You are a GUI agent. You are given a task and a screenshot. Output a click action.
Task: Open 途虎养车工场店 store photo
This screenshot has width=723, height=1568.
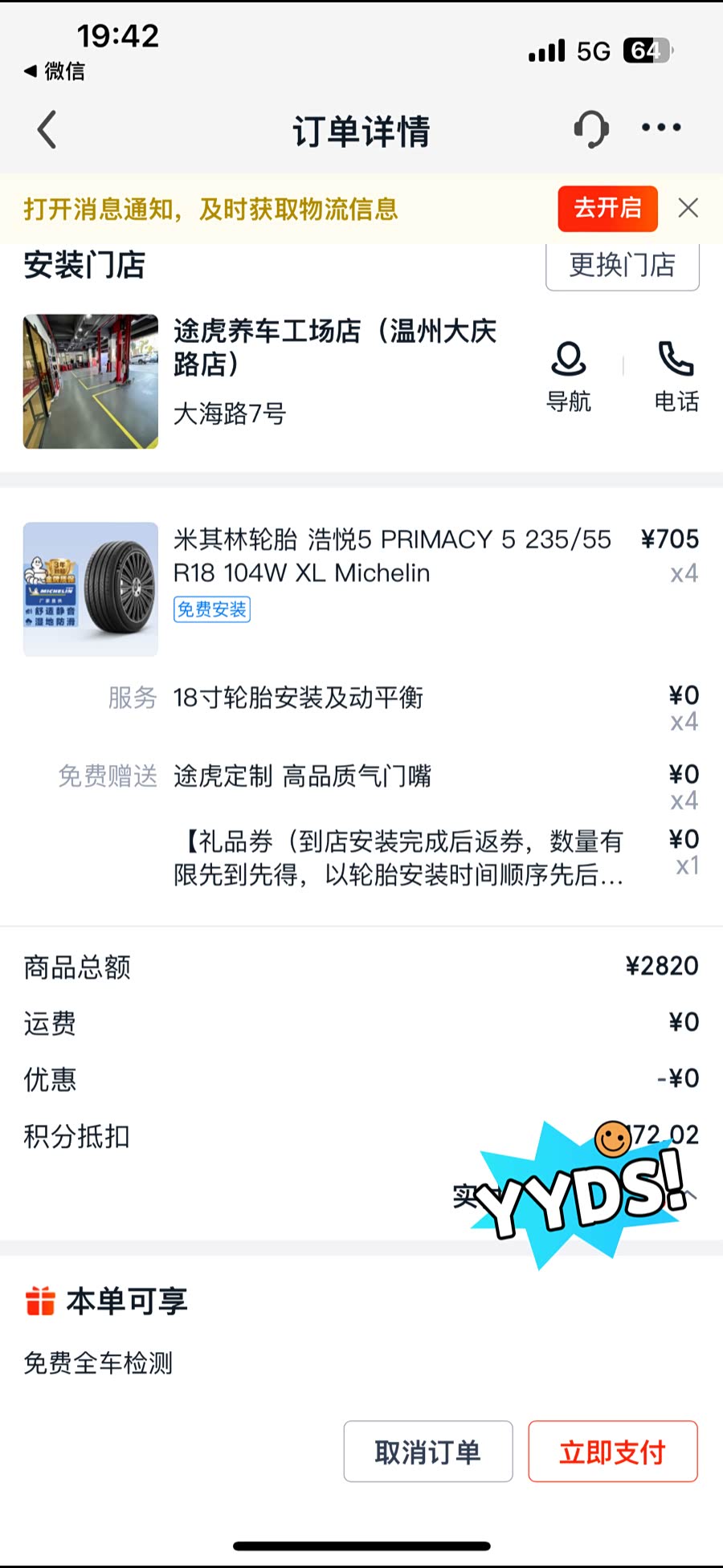tap(91, 381)
